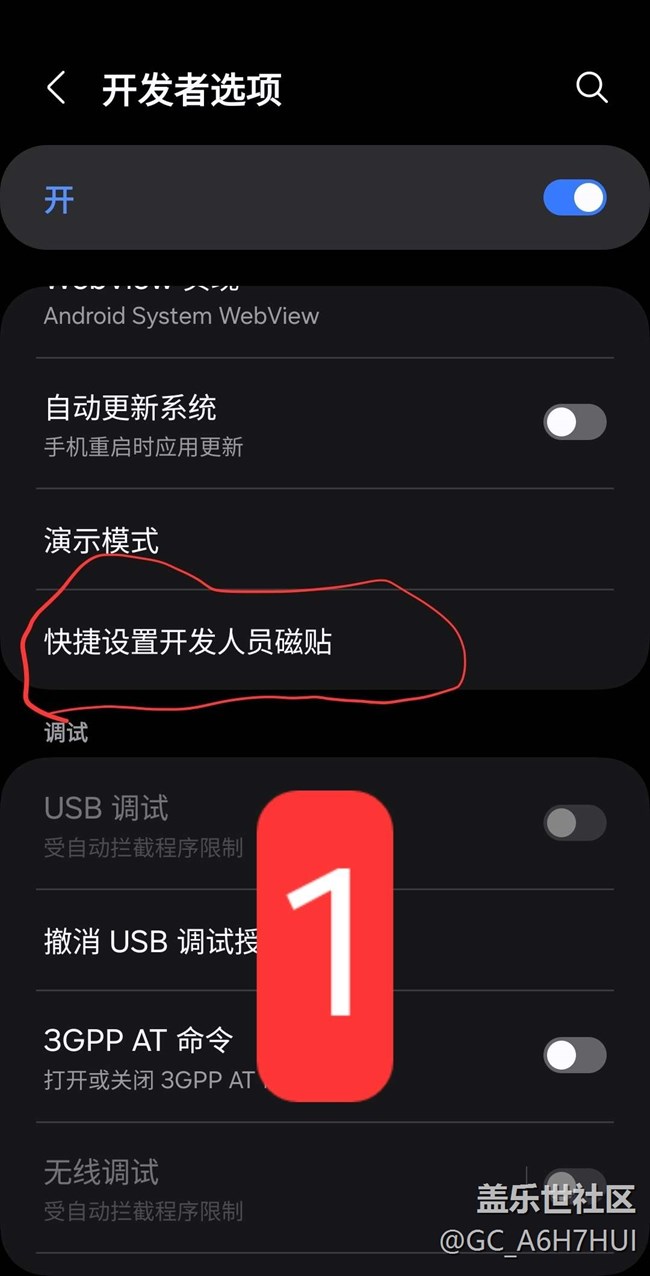Toggle 自动更新系统 switch
Image resolution: width=650 pixels, height=1276 pixels.
pos(575,422)
